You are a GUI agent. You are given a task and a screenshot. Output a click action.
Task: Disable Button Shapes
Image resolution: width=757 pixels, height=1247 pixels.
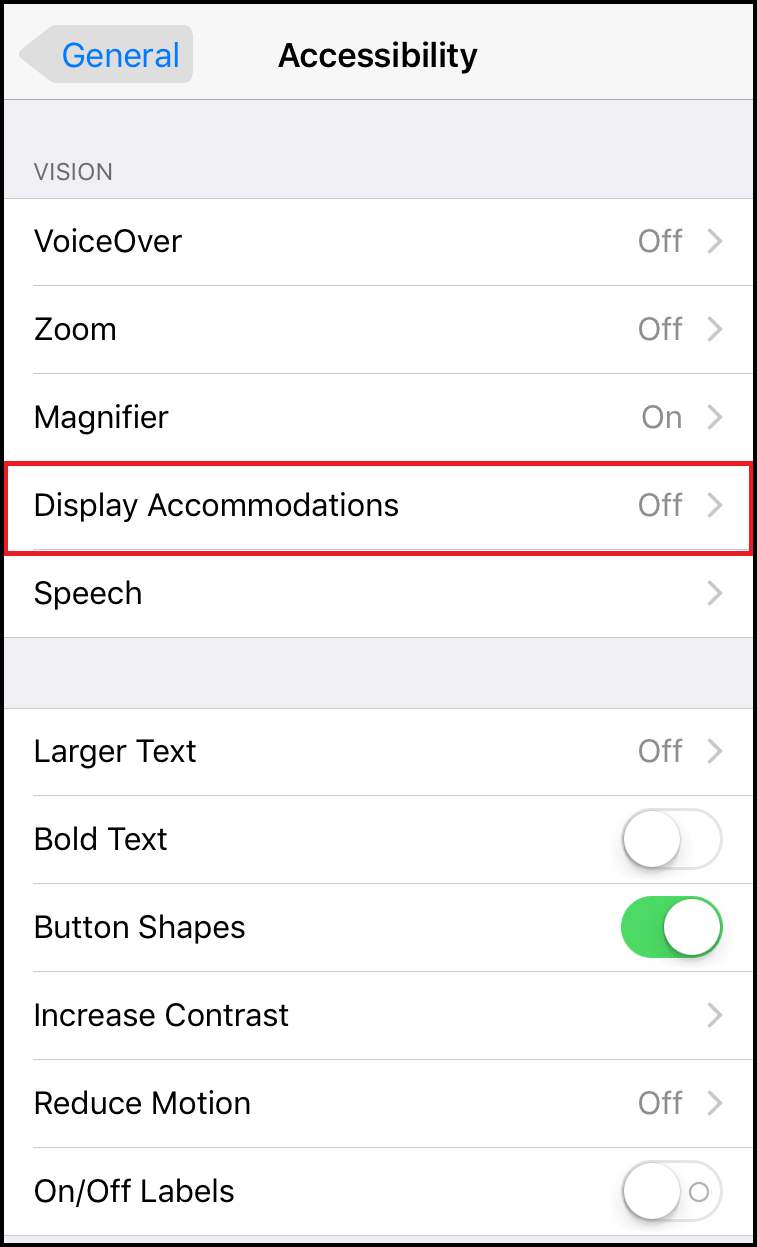click(671, 927)
